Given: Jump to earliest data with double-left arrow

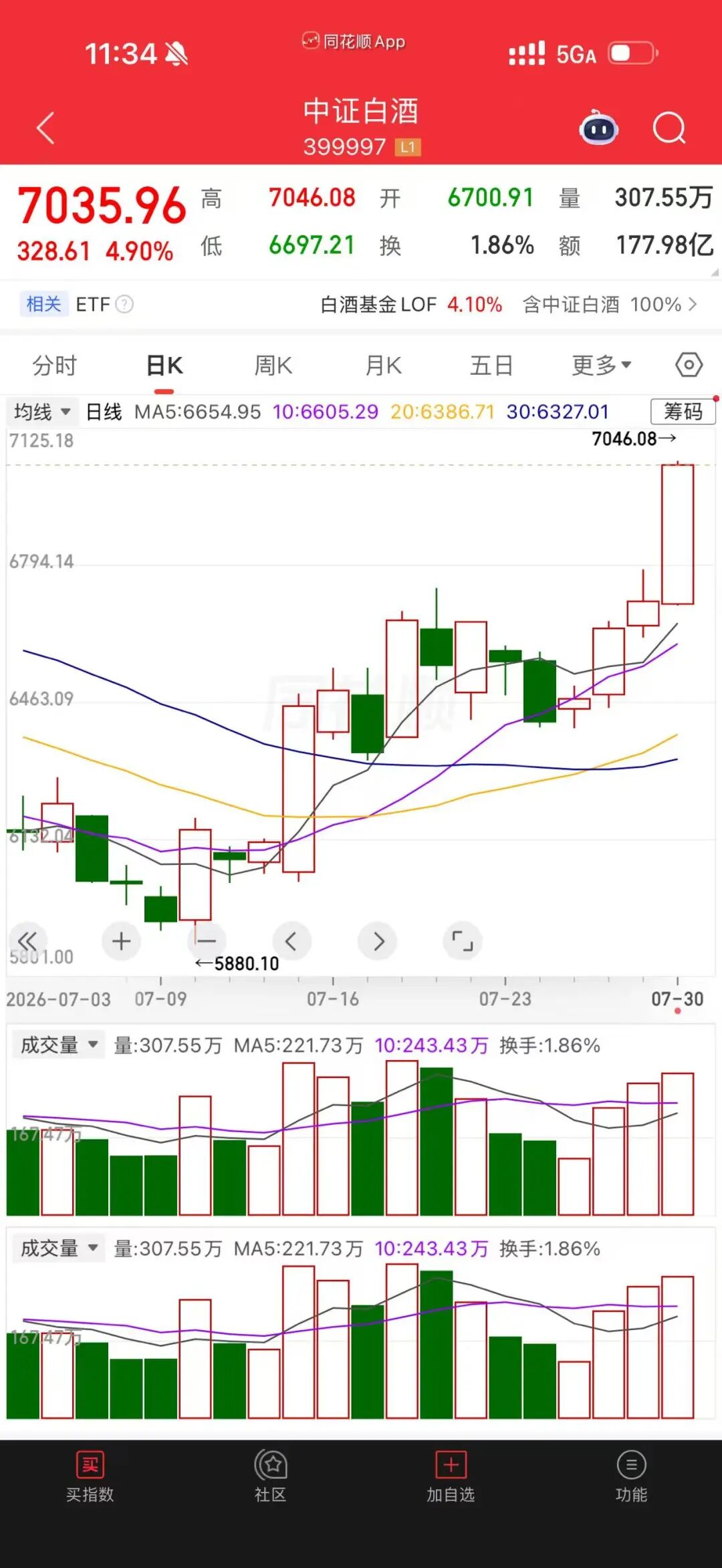Looking at the screenshot, I should (x=27, y=941).
